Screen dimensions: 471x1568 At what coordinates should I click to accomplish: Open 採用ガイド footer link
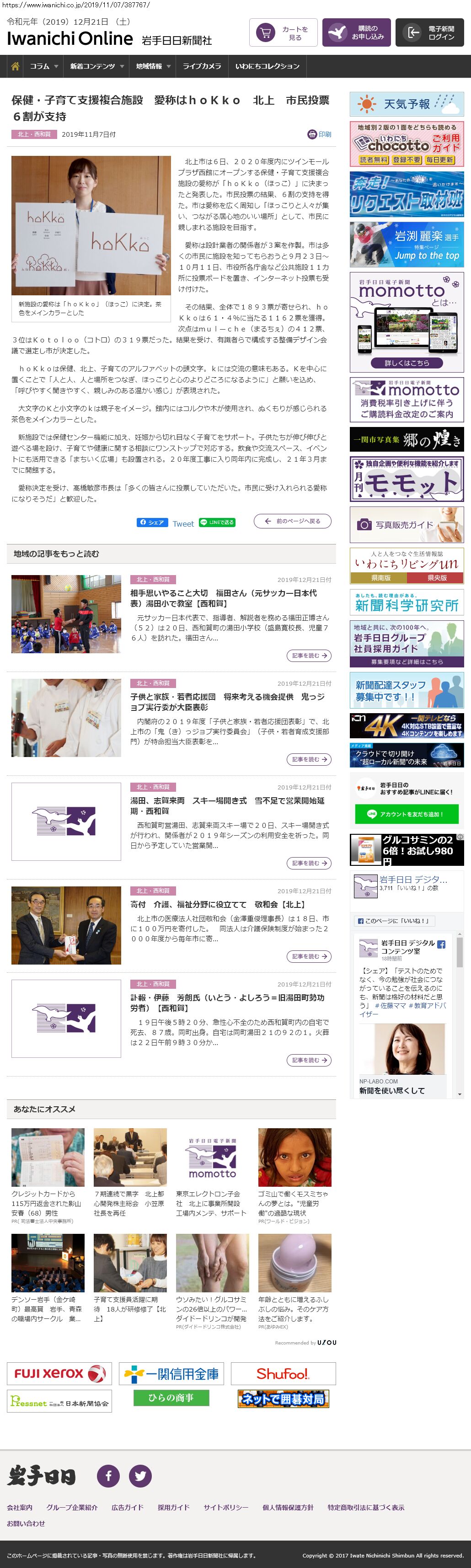pyautogui.click(x=173, y=1507)
